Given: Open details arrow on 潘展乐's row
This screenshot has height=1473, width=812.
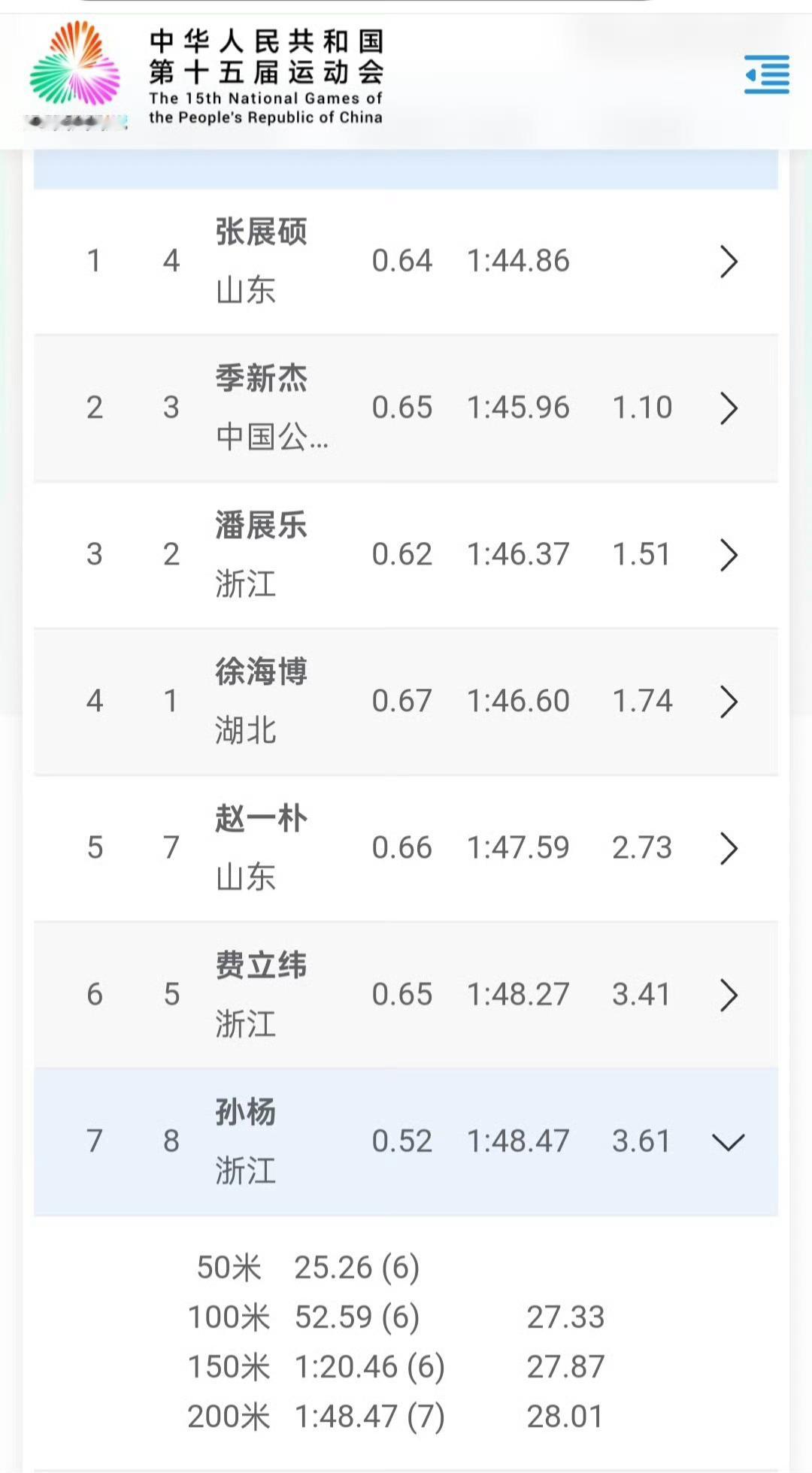Looking at the screenshot, I should click(727, 554).
